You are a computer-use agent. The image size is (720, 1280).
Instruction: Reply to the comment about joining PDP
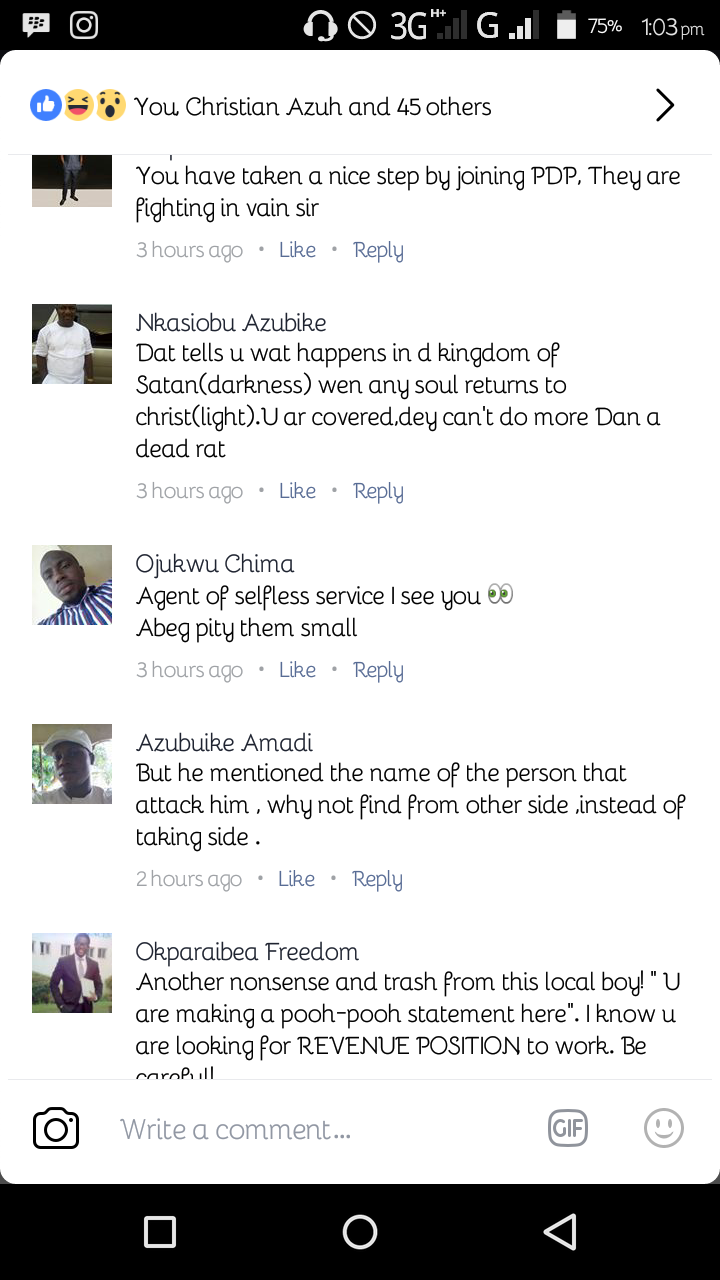(x=378, y=250)
